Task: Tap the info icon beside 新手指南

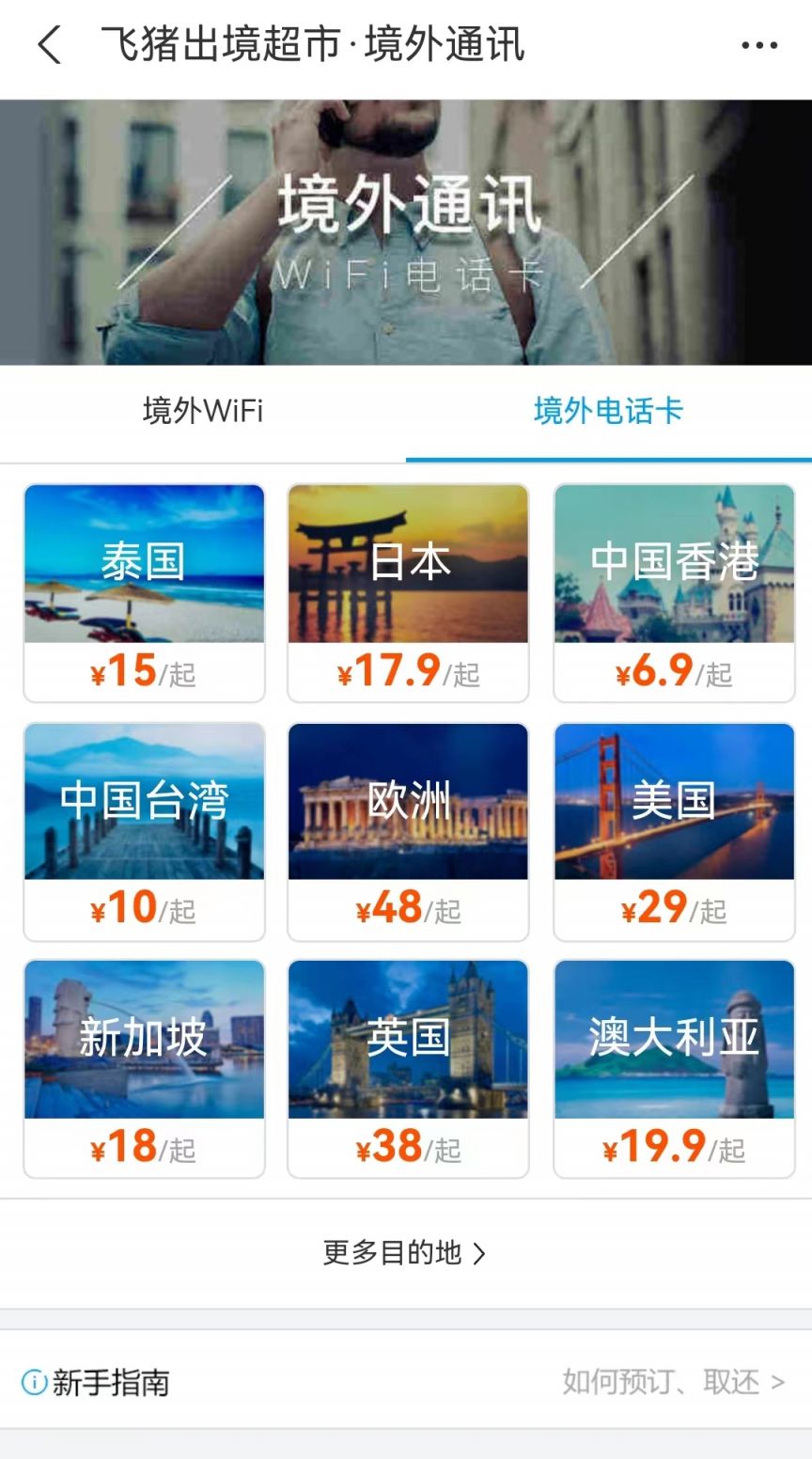Action: 35,1383
